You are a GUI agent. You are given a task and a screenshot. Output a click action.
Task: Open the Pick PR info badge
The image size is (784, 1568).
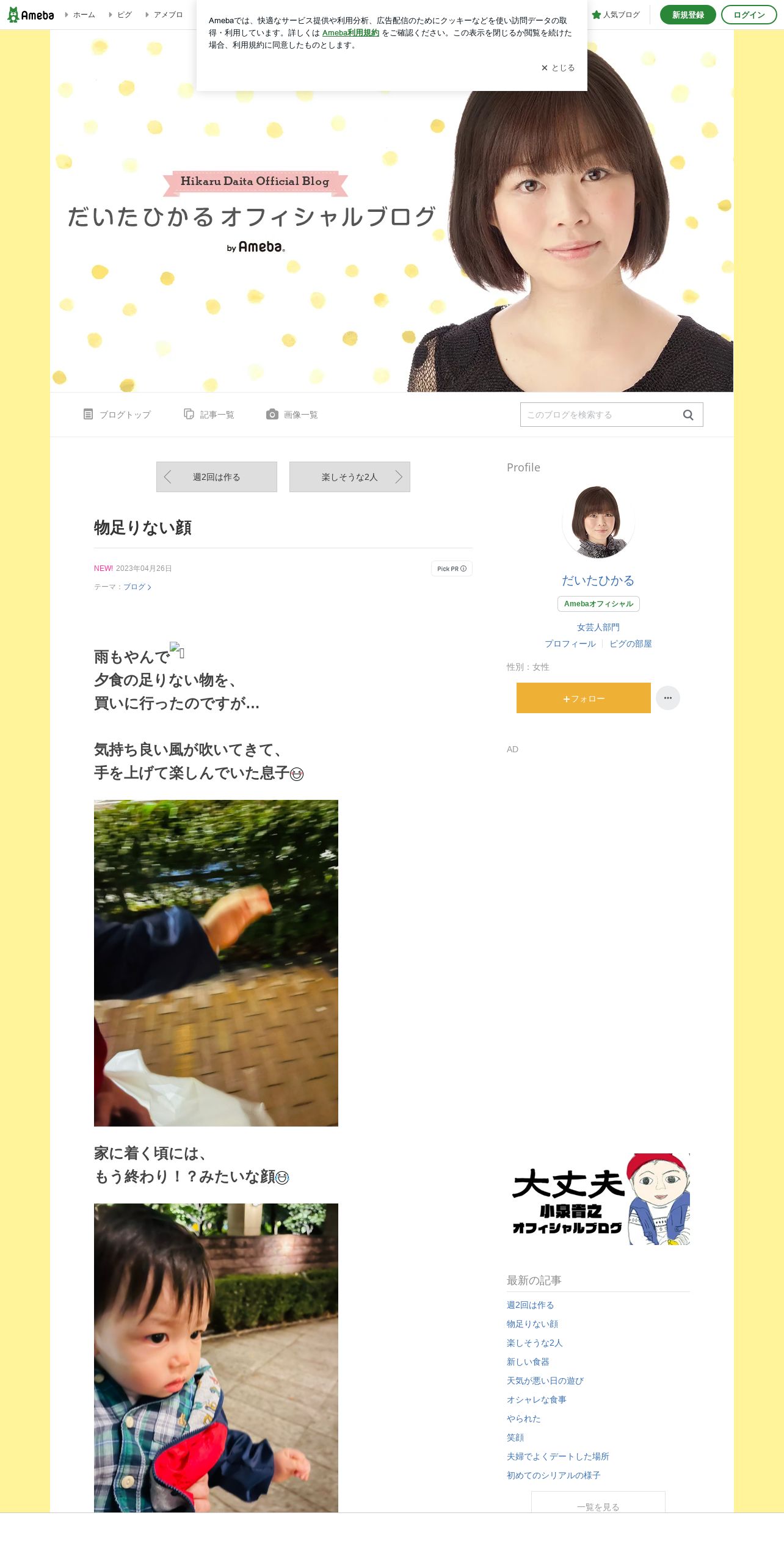[x=452, y=568]
